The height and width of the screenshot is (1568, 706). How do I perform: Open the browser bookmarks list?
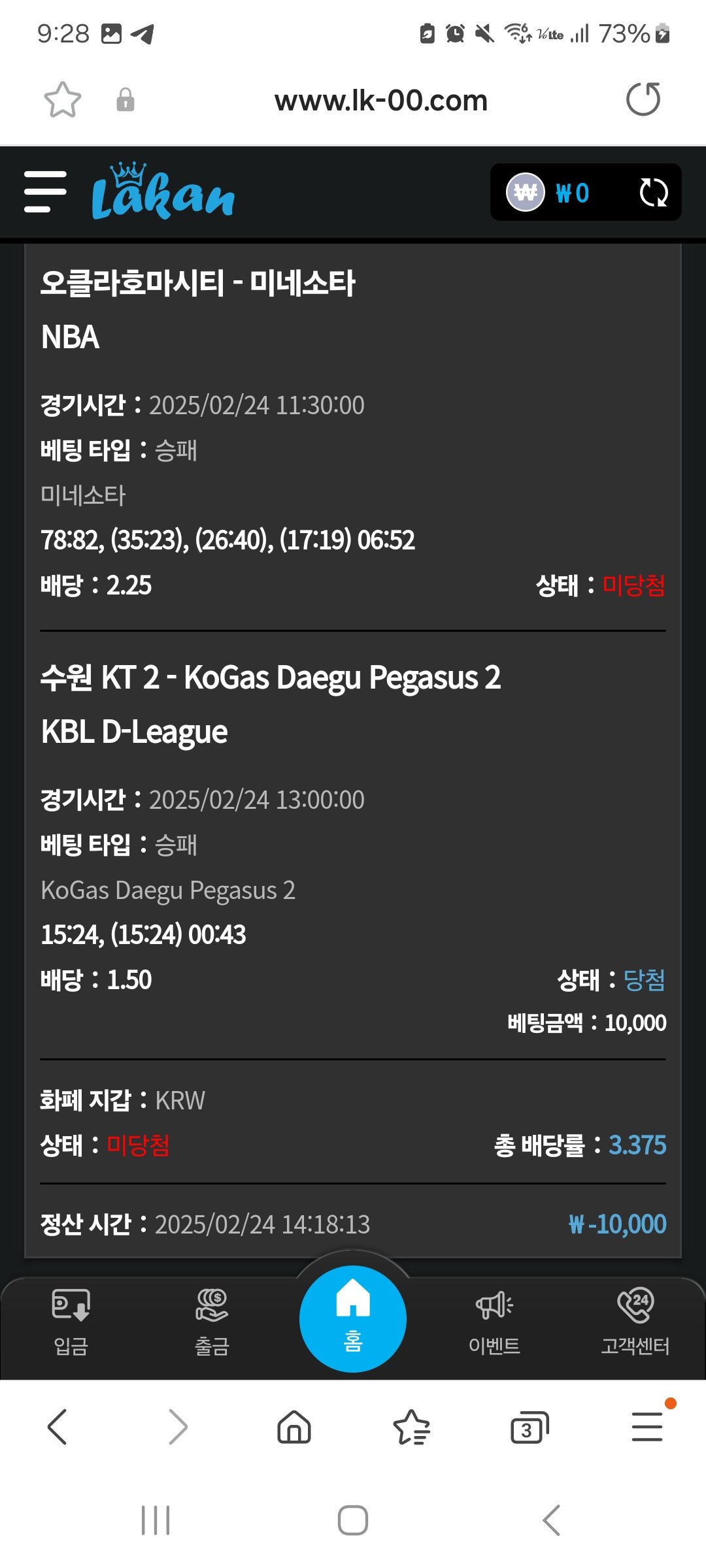point(411,1427)
